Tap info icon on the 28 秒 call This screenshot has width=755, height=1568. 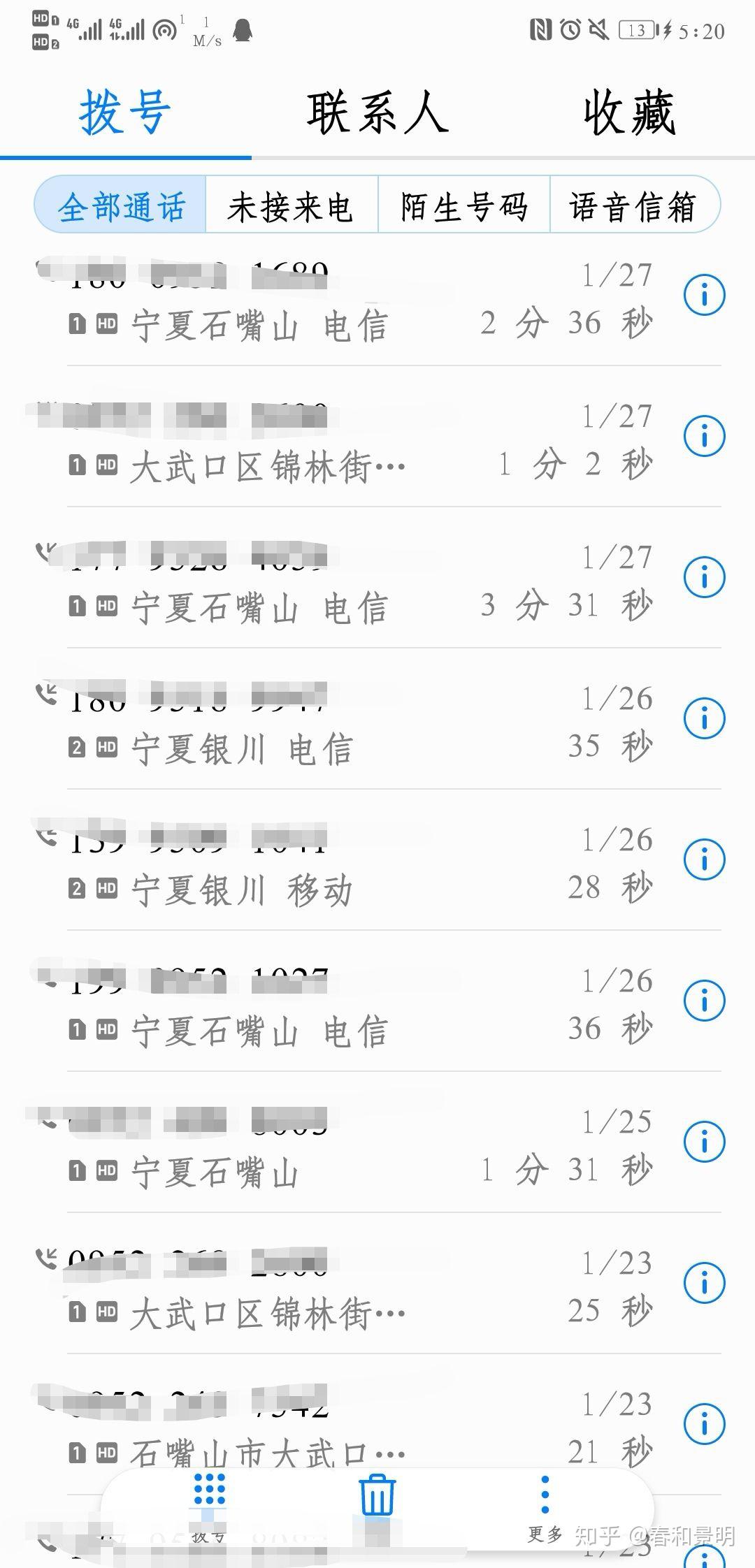point(704,860)
